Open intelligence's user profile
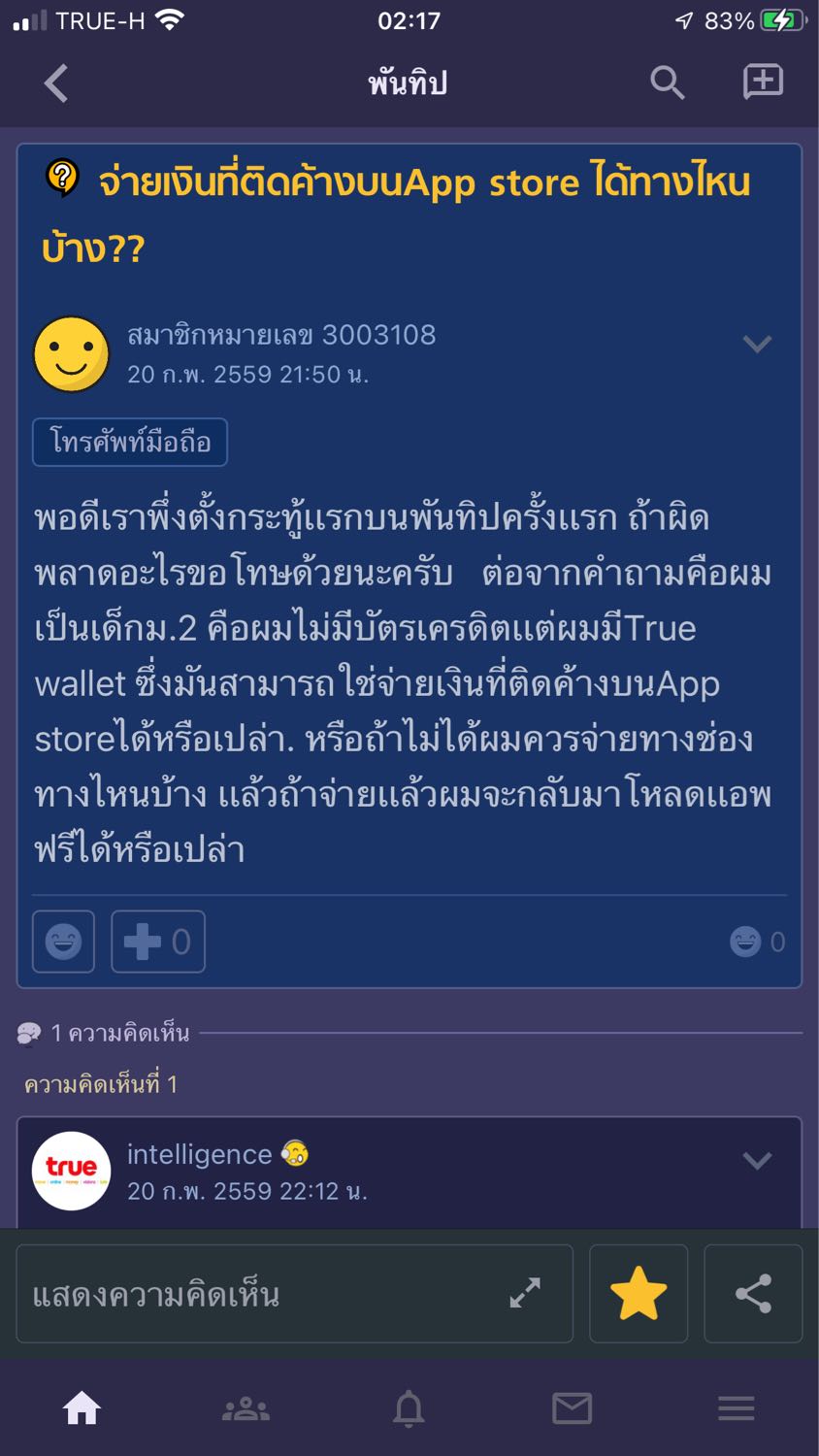The image size is (819, 1456). [200, 1154]
